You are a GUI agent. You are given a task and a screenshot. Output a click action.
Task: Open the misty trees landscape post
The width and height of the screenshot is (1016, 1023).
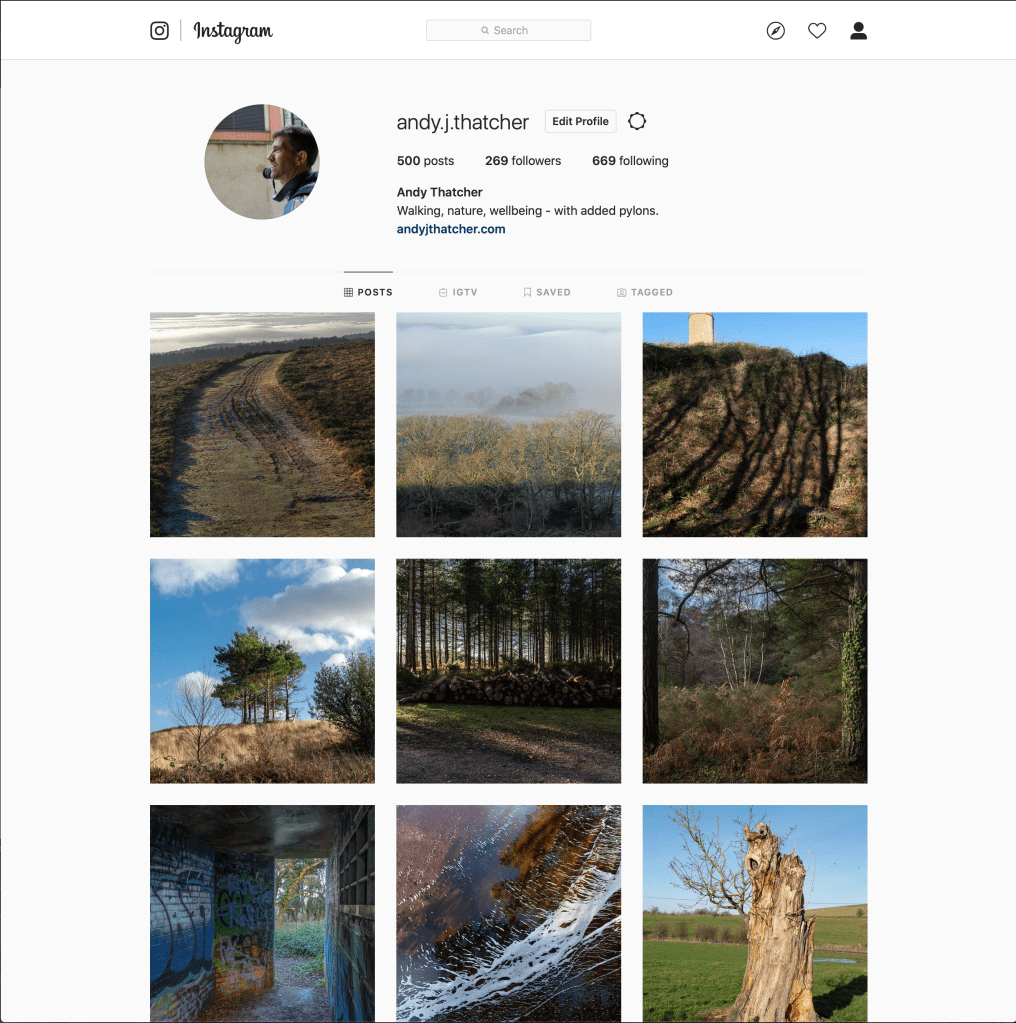pos(508,424)
